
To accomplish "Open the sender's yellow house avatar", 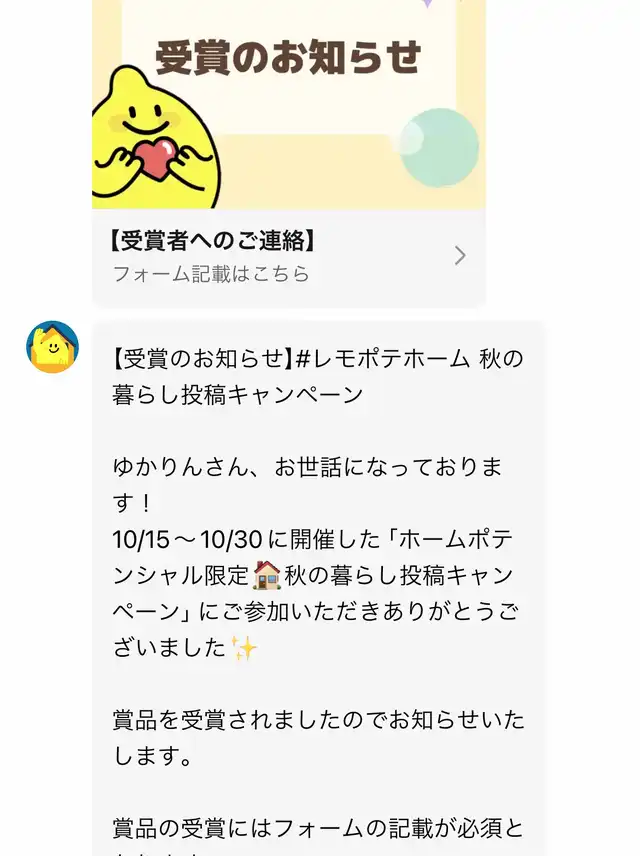I will tap(52, 347).
